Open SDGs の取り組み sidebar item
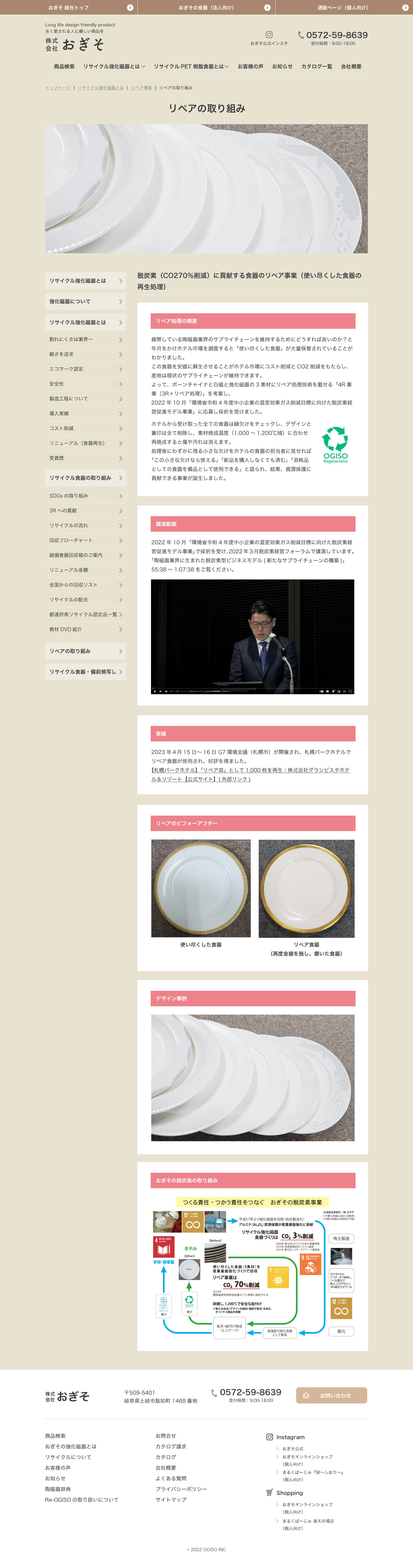The width and height of the screenshot is (413, 1568). (85, 496)
